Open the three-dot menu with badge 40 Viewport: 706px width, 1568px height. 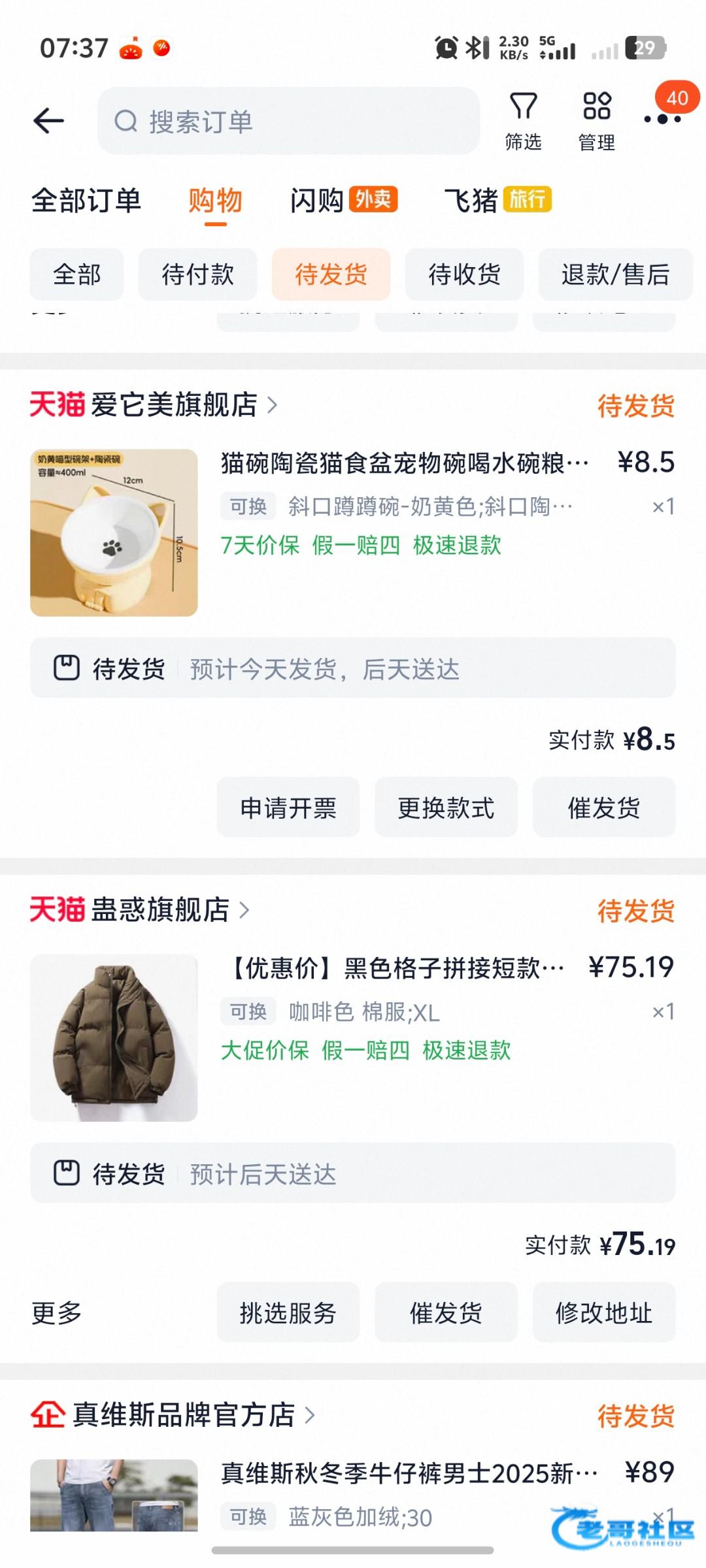click(662, 118)
